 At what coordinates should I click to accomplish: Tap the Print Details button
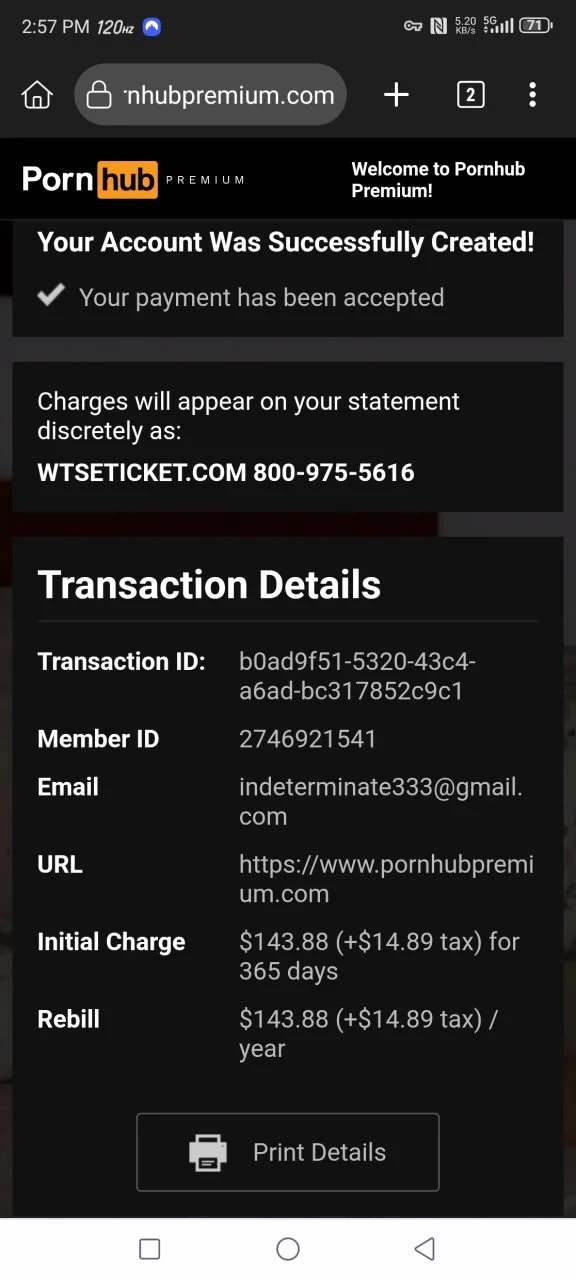tap(288, 1152)
